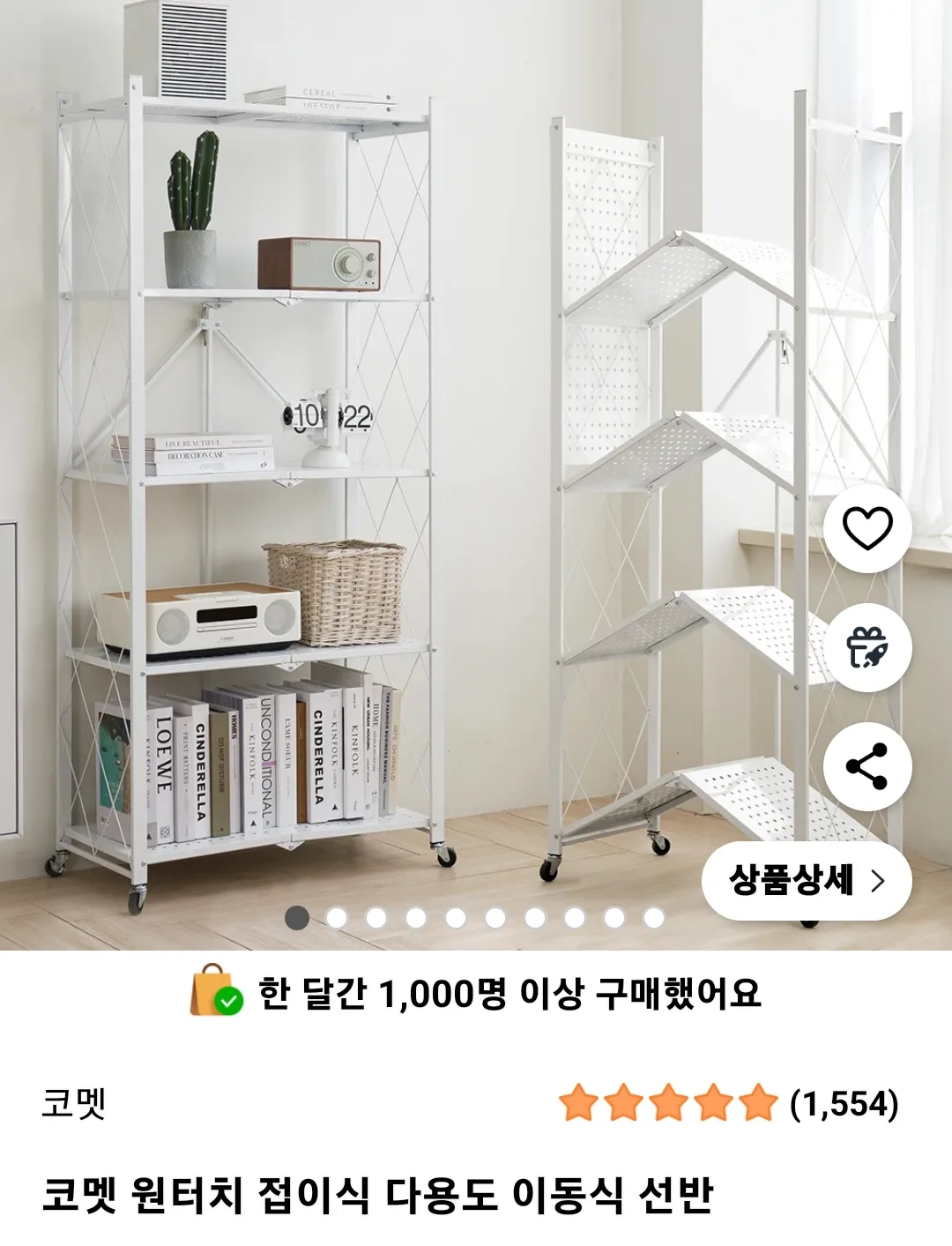Tap the gift box icon button
Image resolution: width=952 pixels, height=1246 pixels.
(x=867, y=648)
